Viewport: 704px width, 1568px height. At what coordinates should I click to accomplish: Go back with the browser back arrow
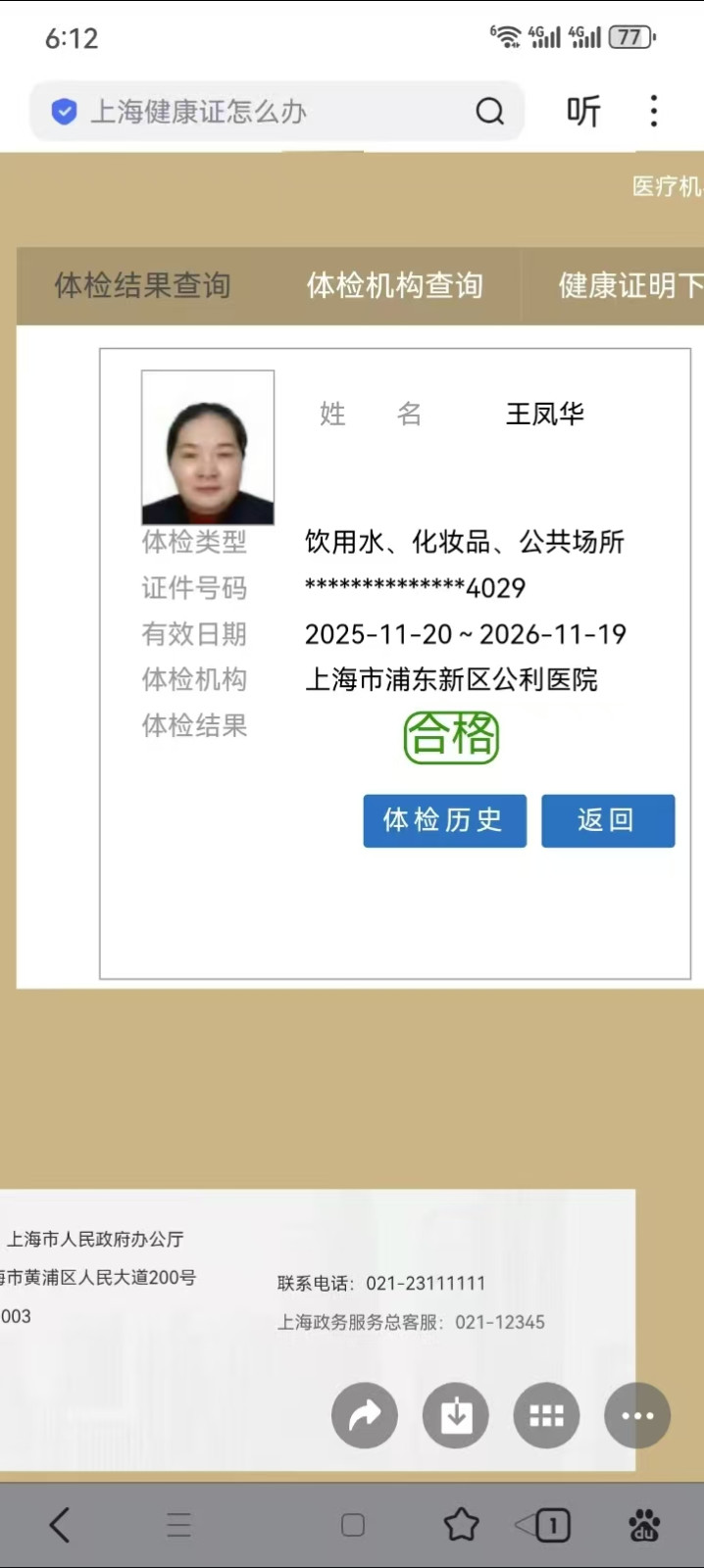click(x=60, y=1525)
